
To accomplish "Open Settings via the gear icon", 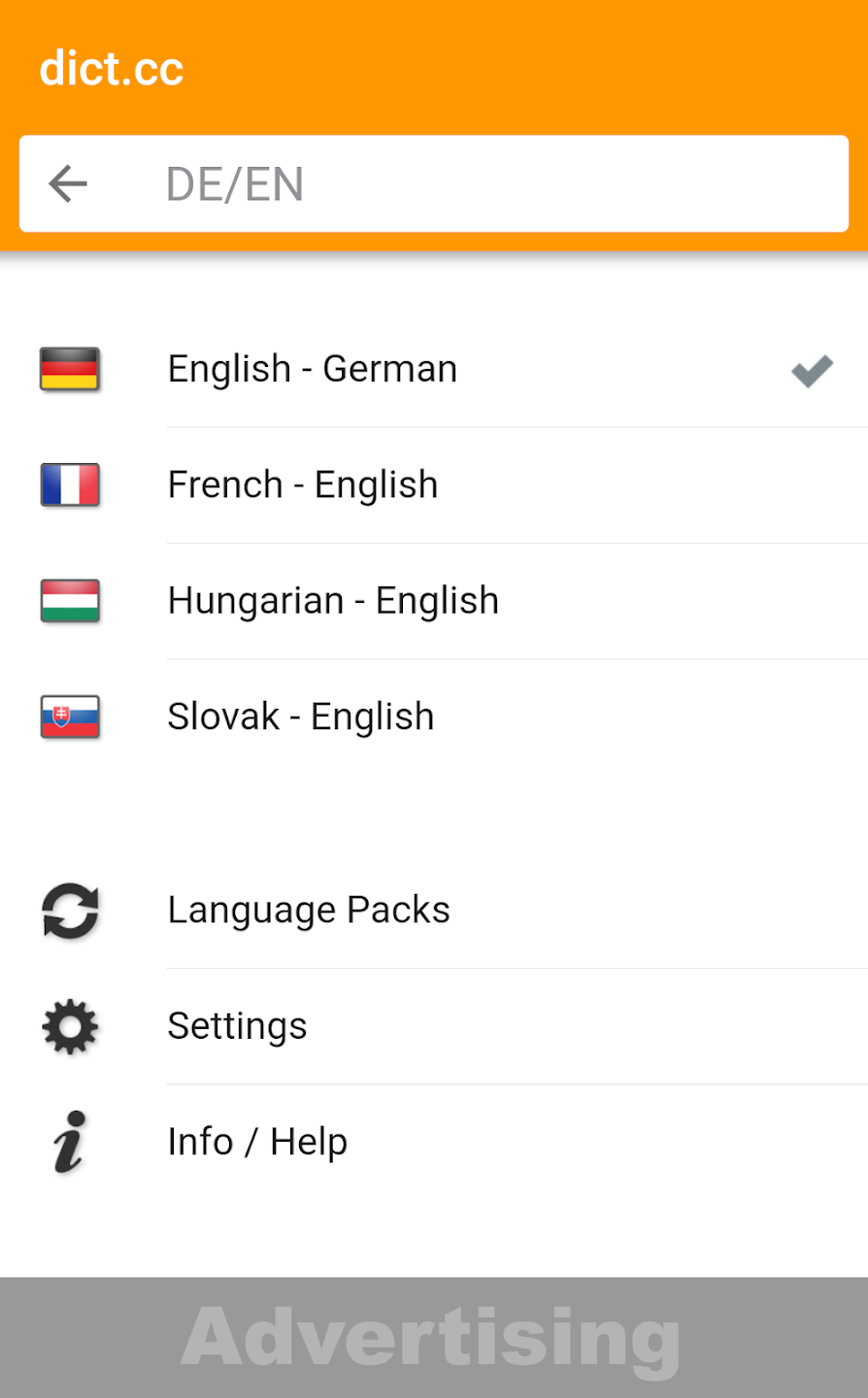I will (69, 1026).
